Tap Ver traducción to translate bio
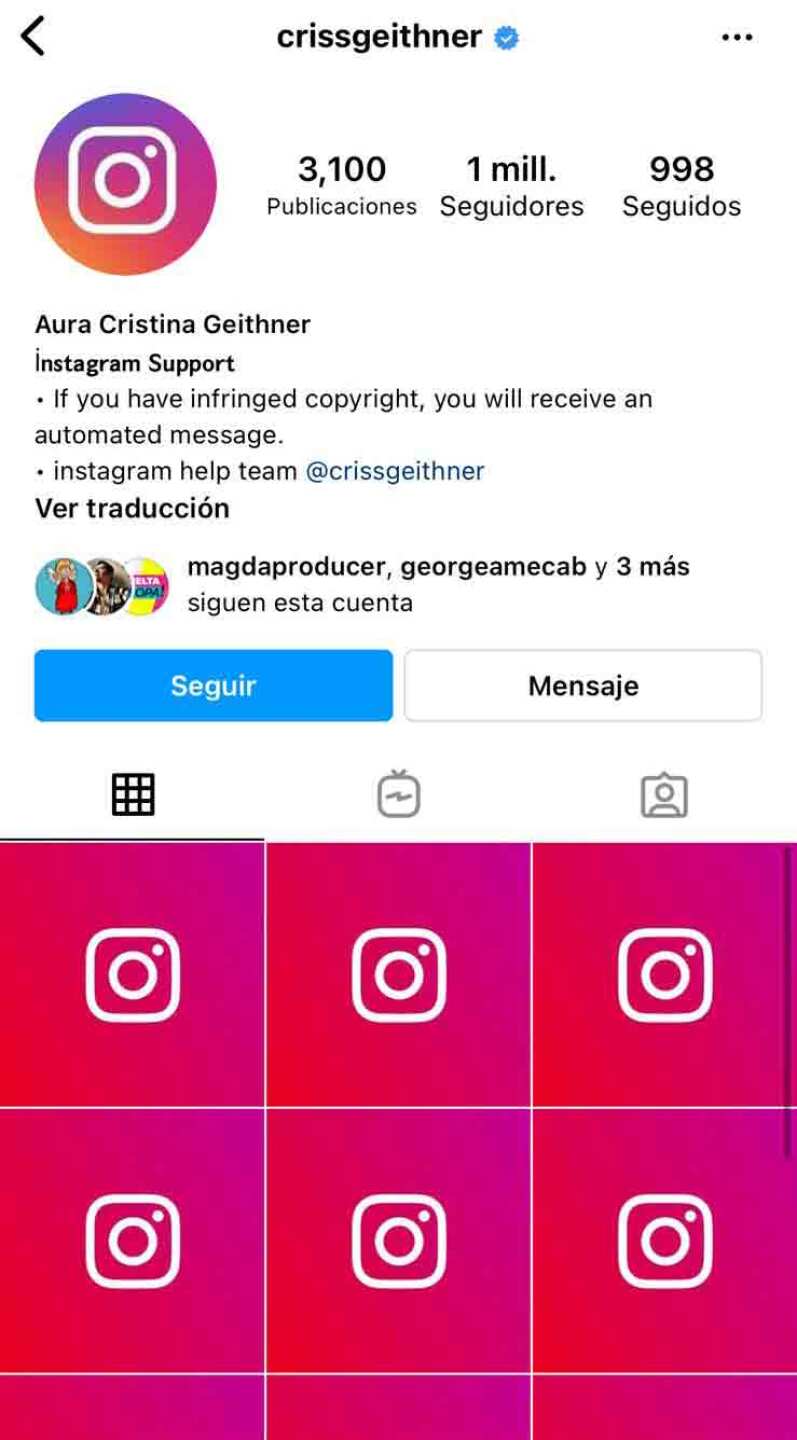797x1440 pixels. tap(132, 508)
